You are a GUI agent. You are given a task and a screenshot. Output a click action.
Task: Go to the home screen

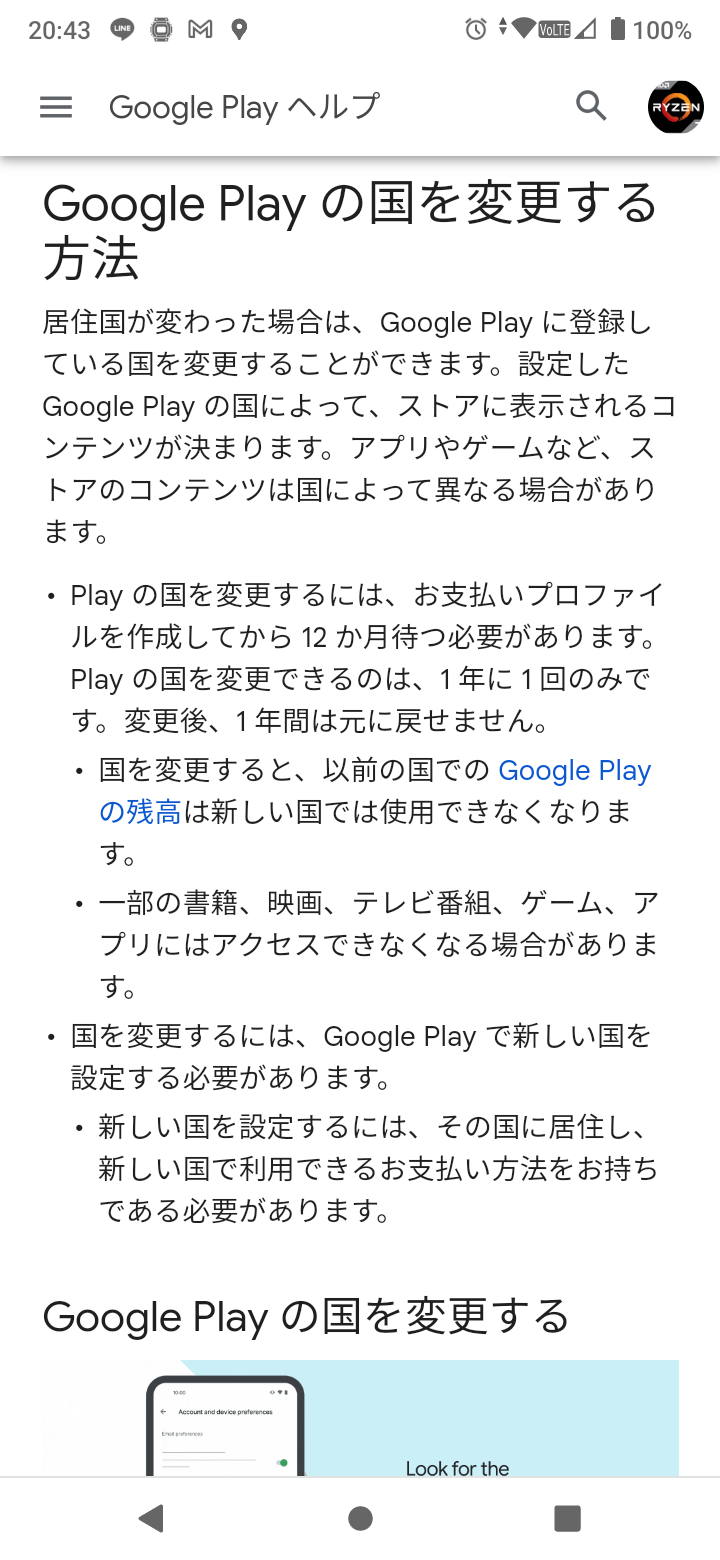pos(360,1519)
